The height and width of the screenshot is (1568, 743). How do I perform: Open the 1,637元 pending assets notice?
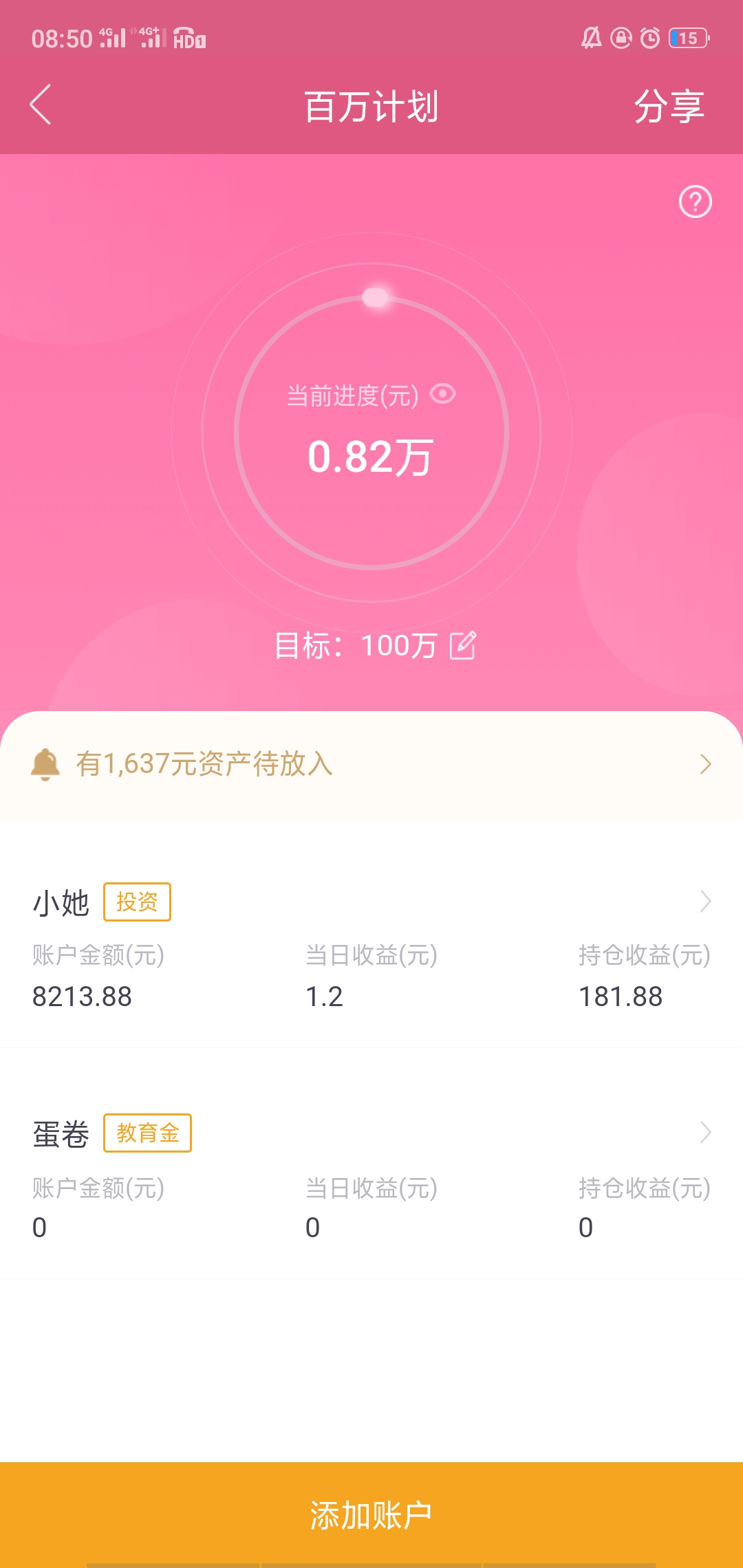(x=371, y=764)
